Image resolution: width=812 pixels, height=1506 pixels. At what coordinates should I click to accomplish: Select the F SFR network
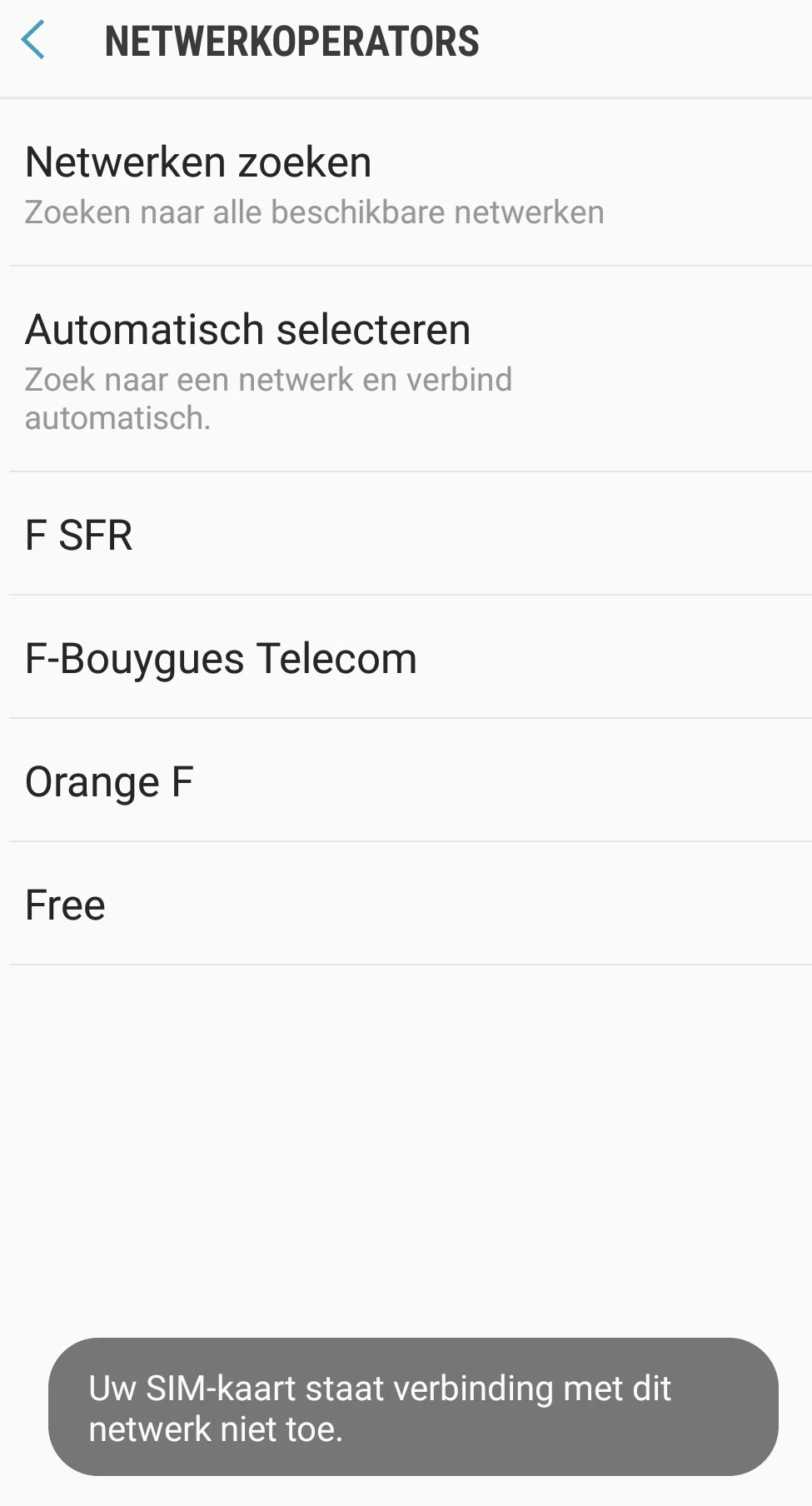[406, 534]
